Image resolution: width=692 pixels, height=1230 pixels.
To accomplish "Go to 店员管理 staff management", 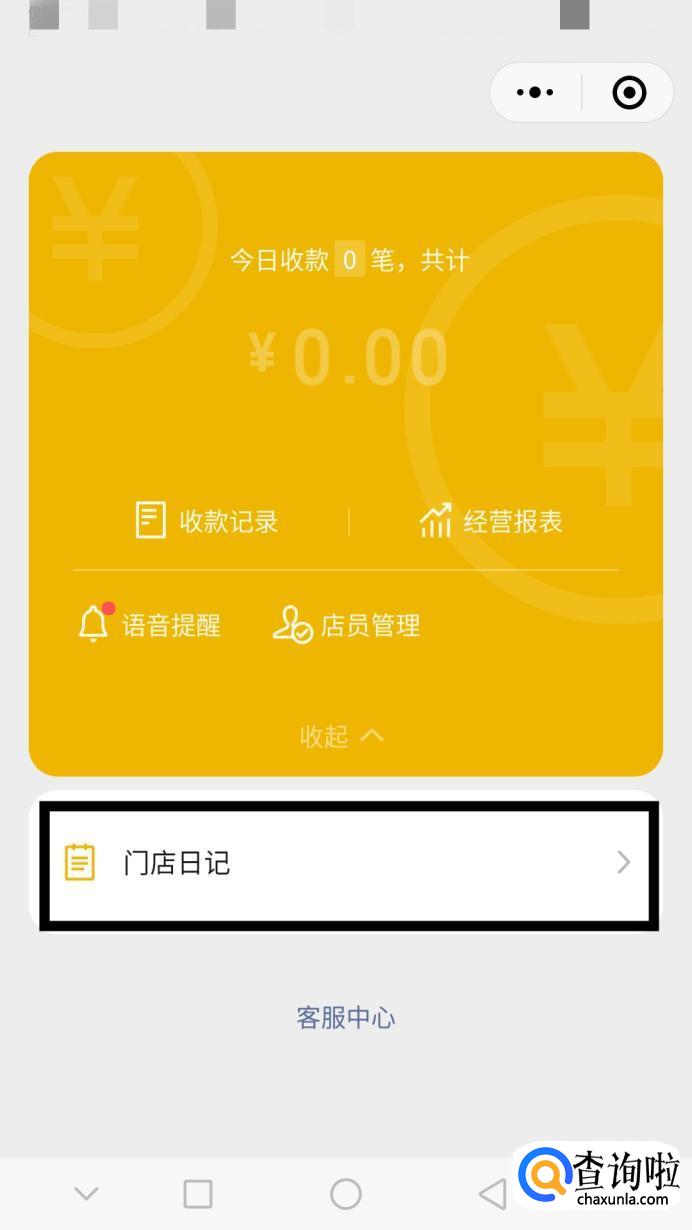I will click(x=346, y=625).
